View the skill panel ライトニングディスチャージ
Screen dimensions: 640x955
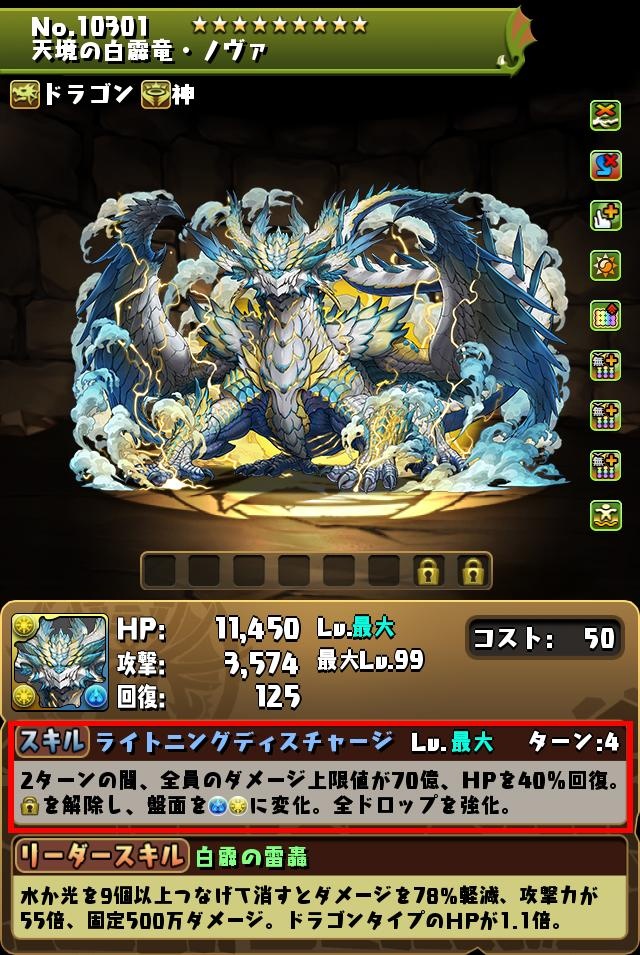click(320, 775)
